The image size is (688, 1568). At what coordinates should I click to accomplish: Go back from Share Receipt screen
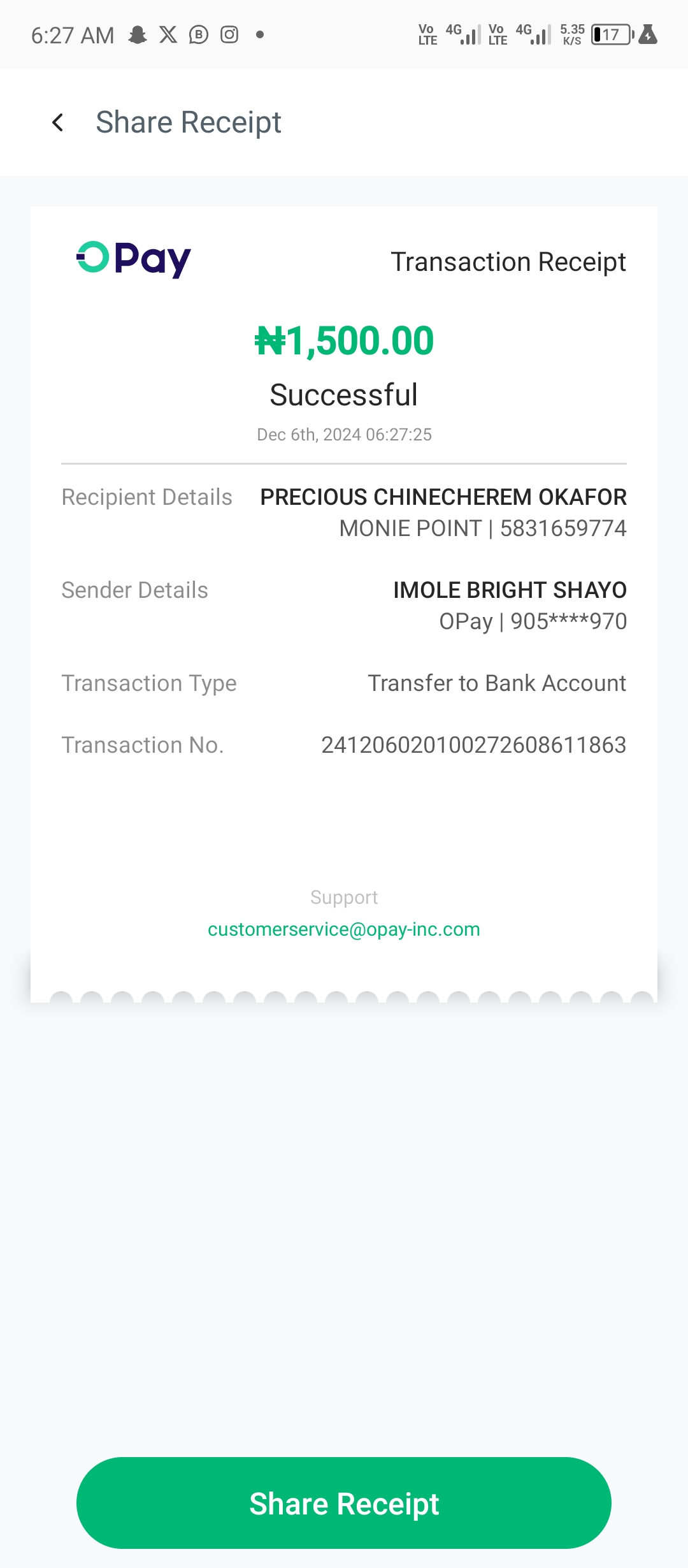pos(58,122)
